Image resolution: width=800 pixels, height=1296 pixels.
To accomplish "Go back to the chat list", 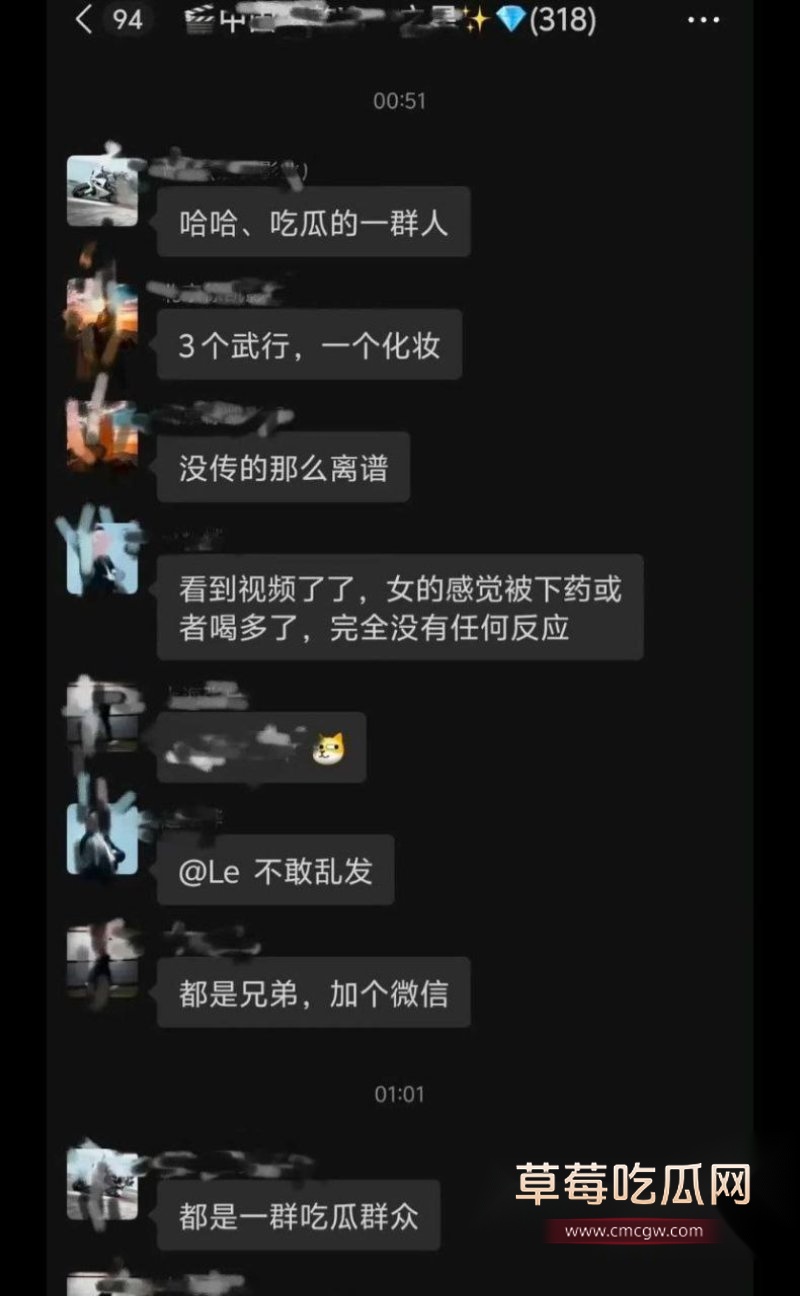I will [x=86, y=19].
